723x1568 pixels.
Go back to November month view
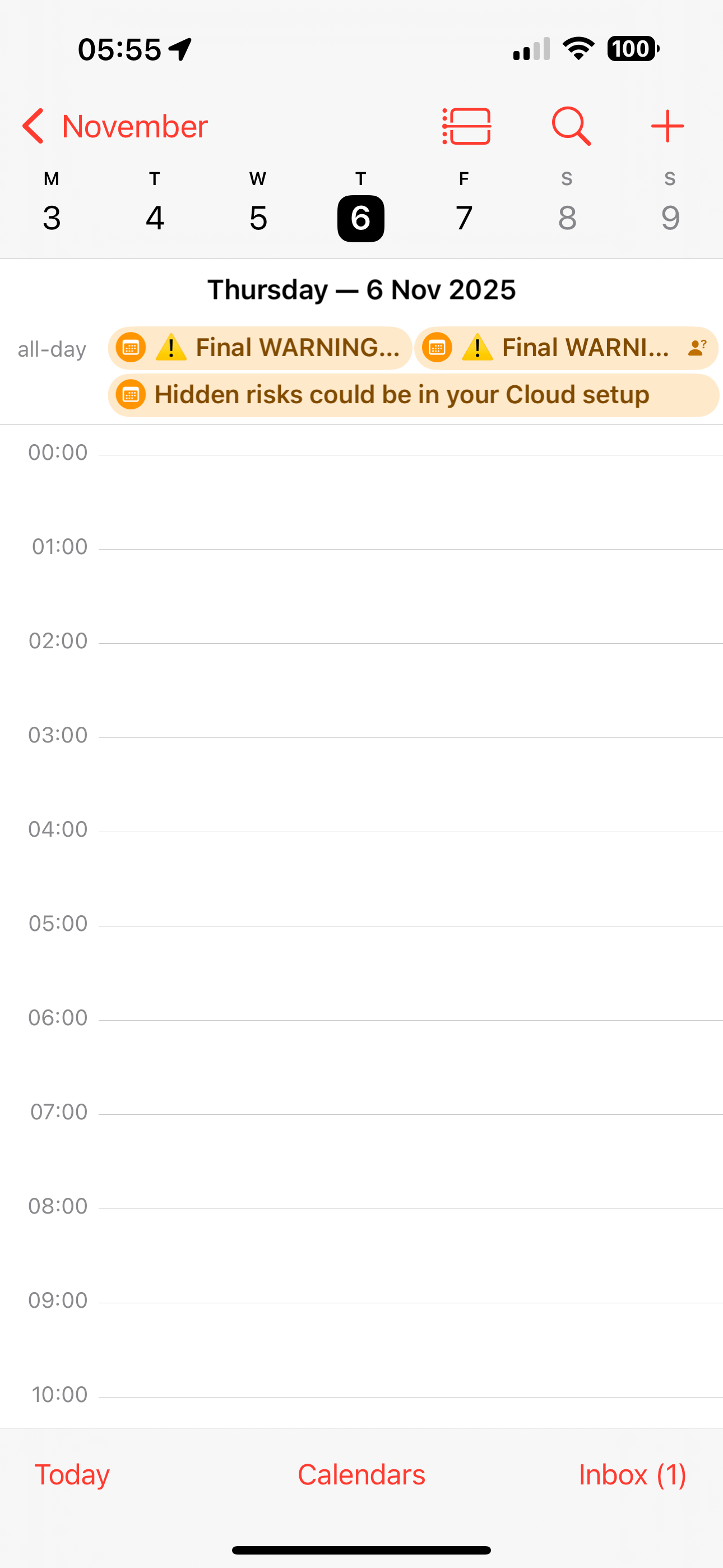pos(114,127)
